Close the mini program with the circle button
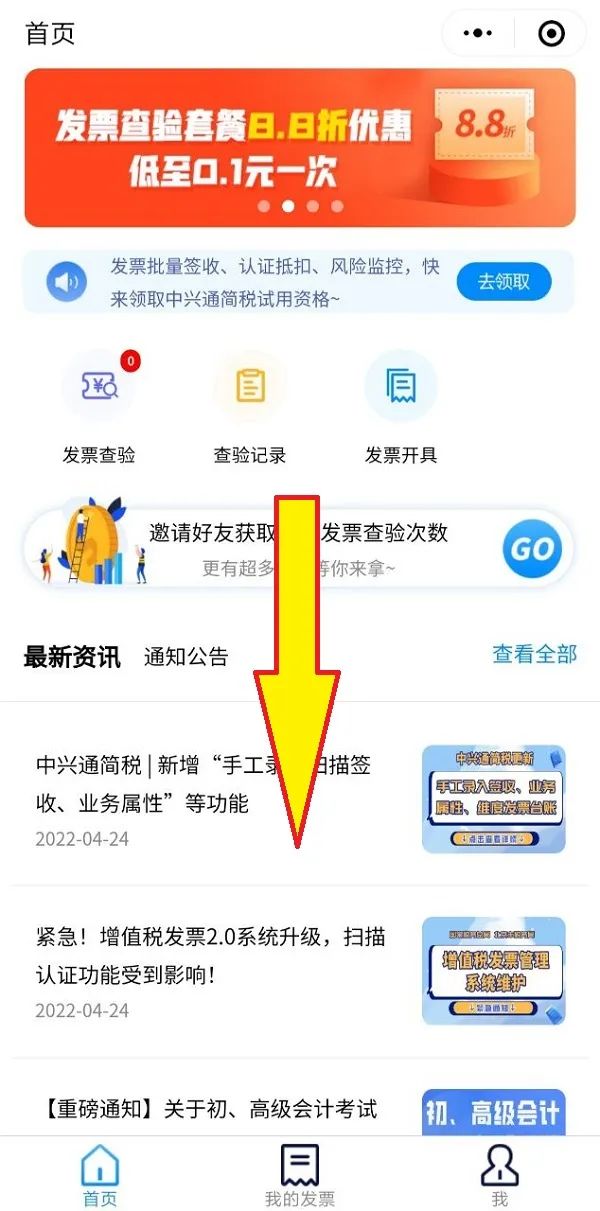Image resolution: width=600 pixels, height=1211 pixels. pyautogui.click(x=551, y=33)
